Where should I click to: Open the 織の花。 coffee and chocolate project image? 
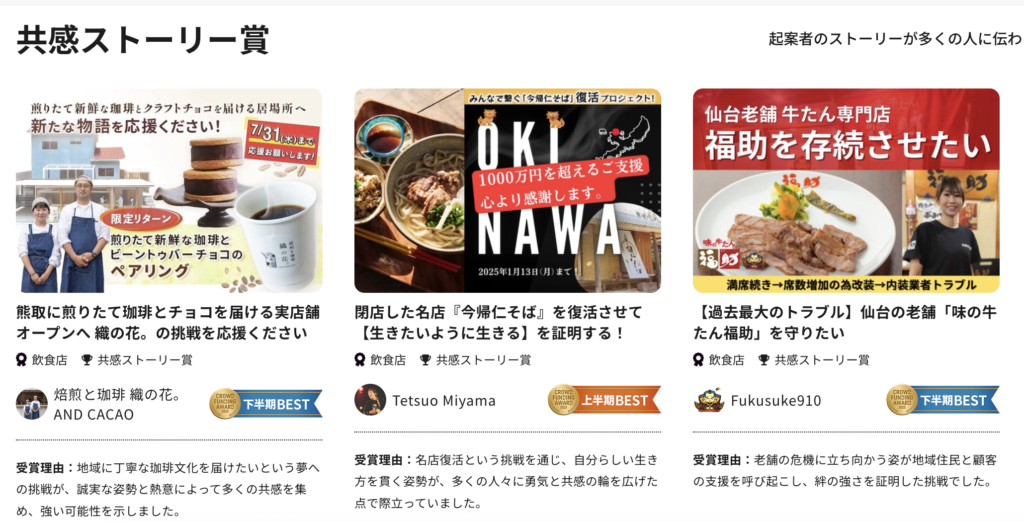[169, 191]
